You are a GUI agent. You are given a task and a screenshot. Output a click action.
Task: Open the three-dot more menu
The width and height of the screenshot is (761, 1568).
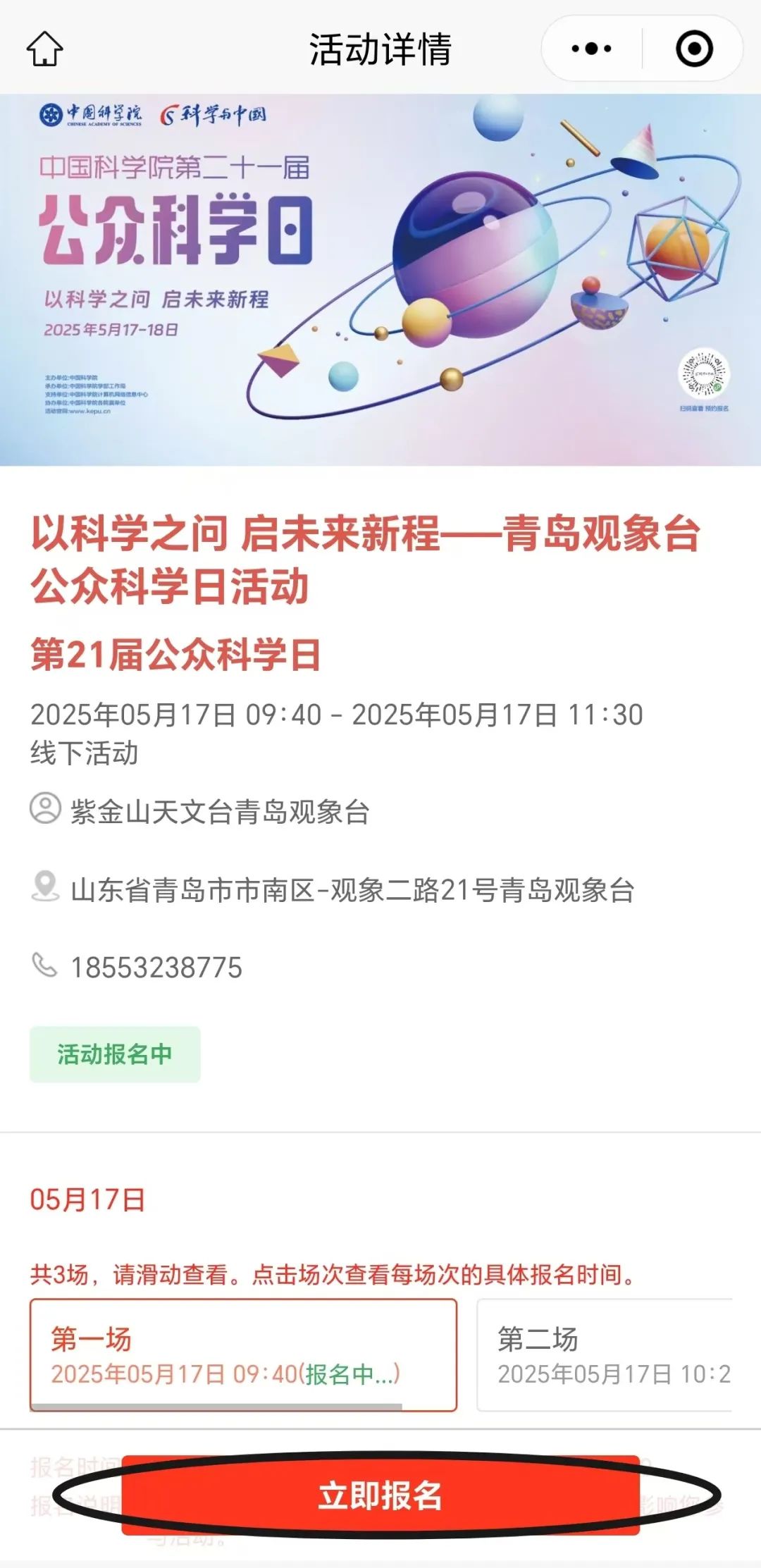[x=591, y=49]
